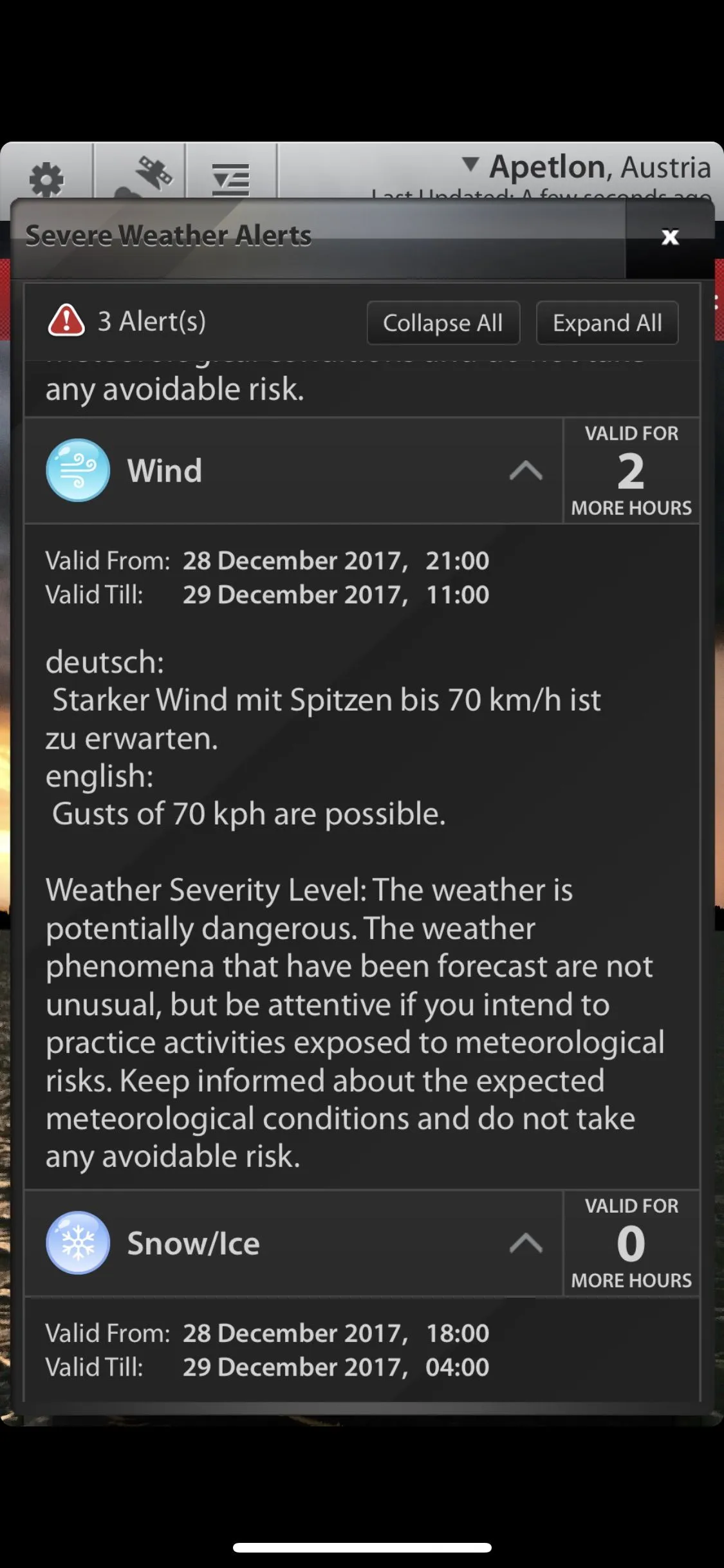Tap the Collapse All button

pyautogui.click(x=443, y=323)
